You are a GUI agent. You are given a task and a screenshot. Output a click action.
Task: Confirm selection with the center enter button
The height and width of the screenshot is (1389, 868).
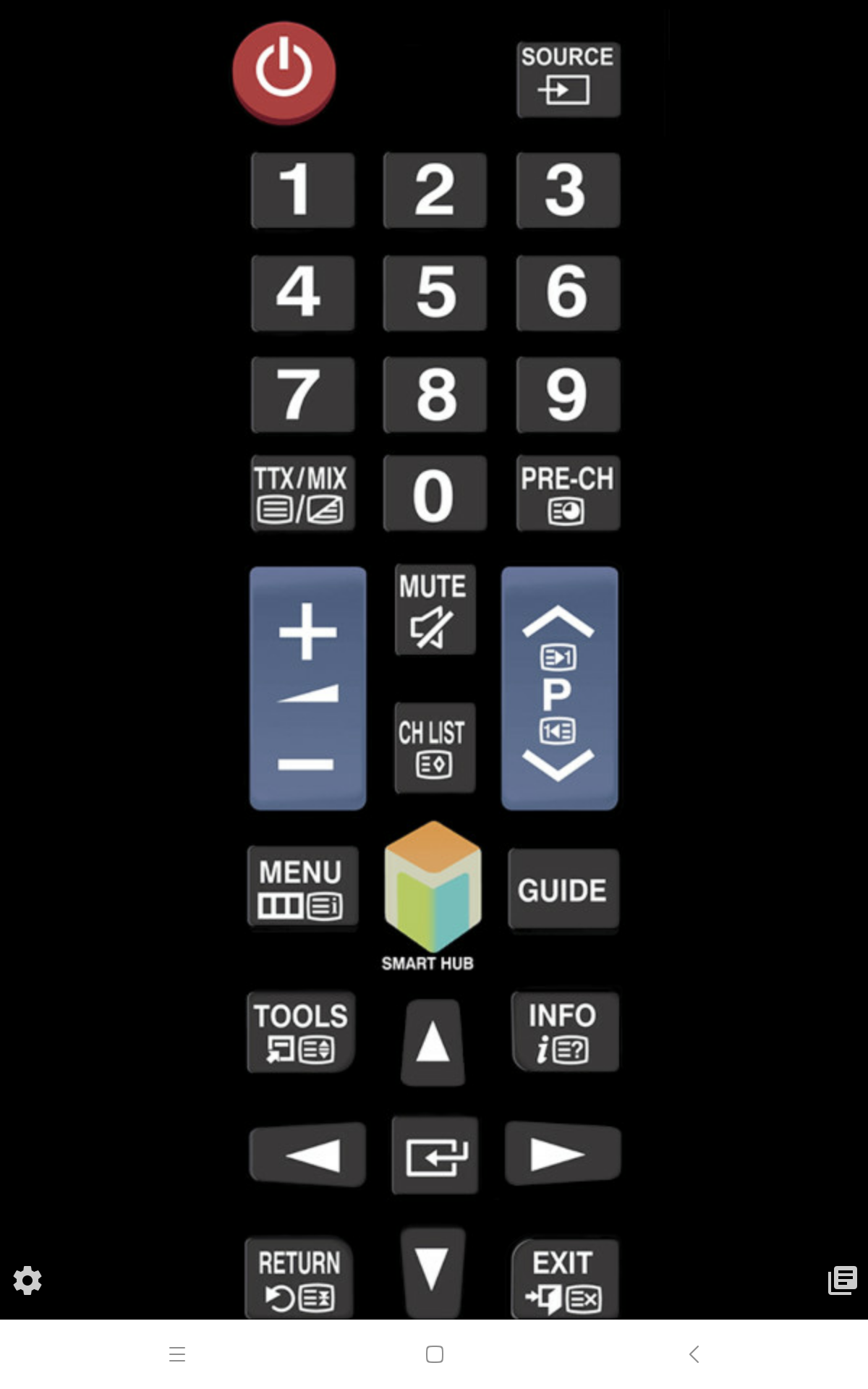pos(435,1155)
